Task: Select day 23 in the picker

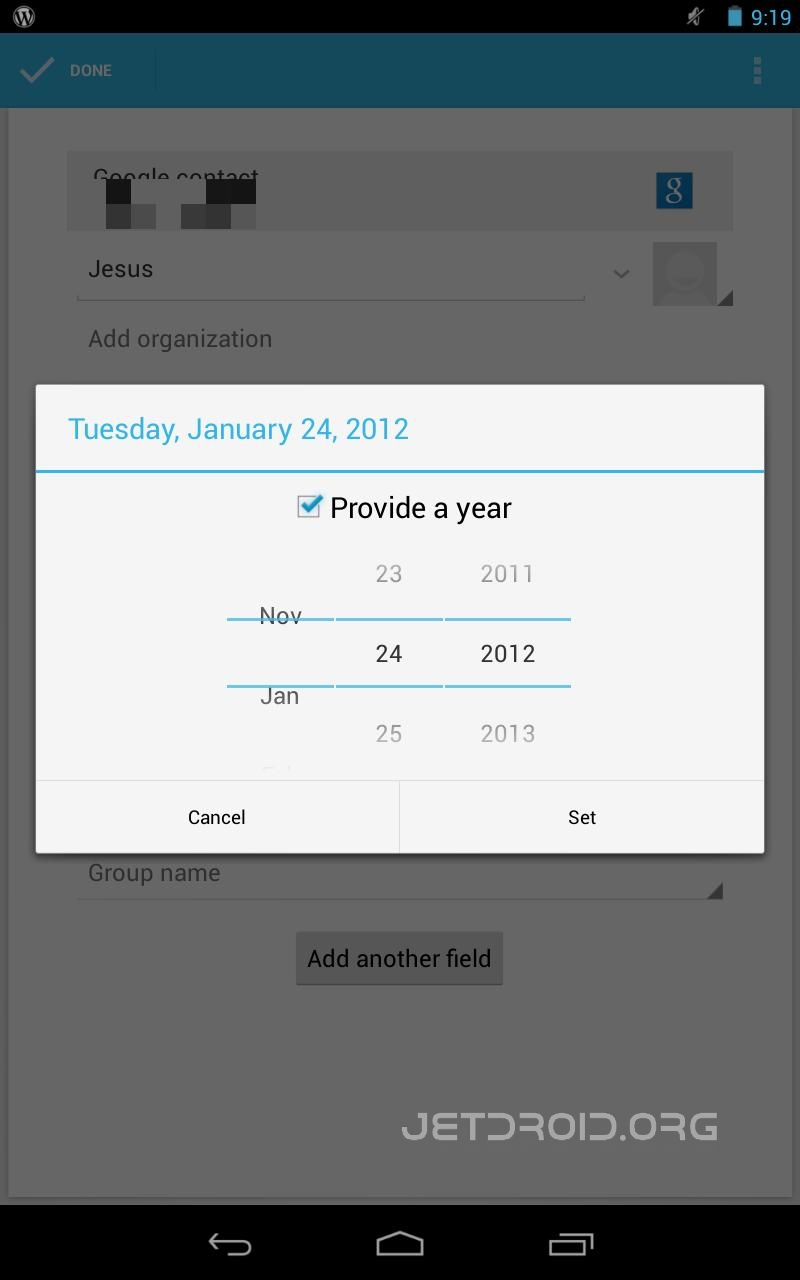Action: pyautogui.click(x=389, y=574)
